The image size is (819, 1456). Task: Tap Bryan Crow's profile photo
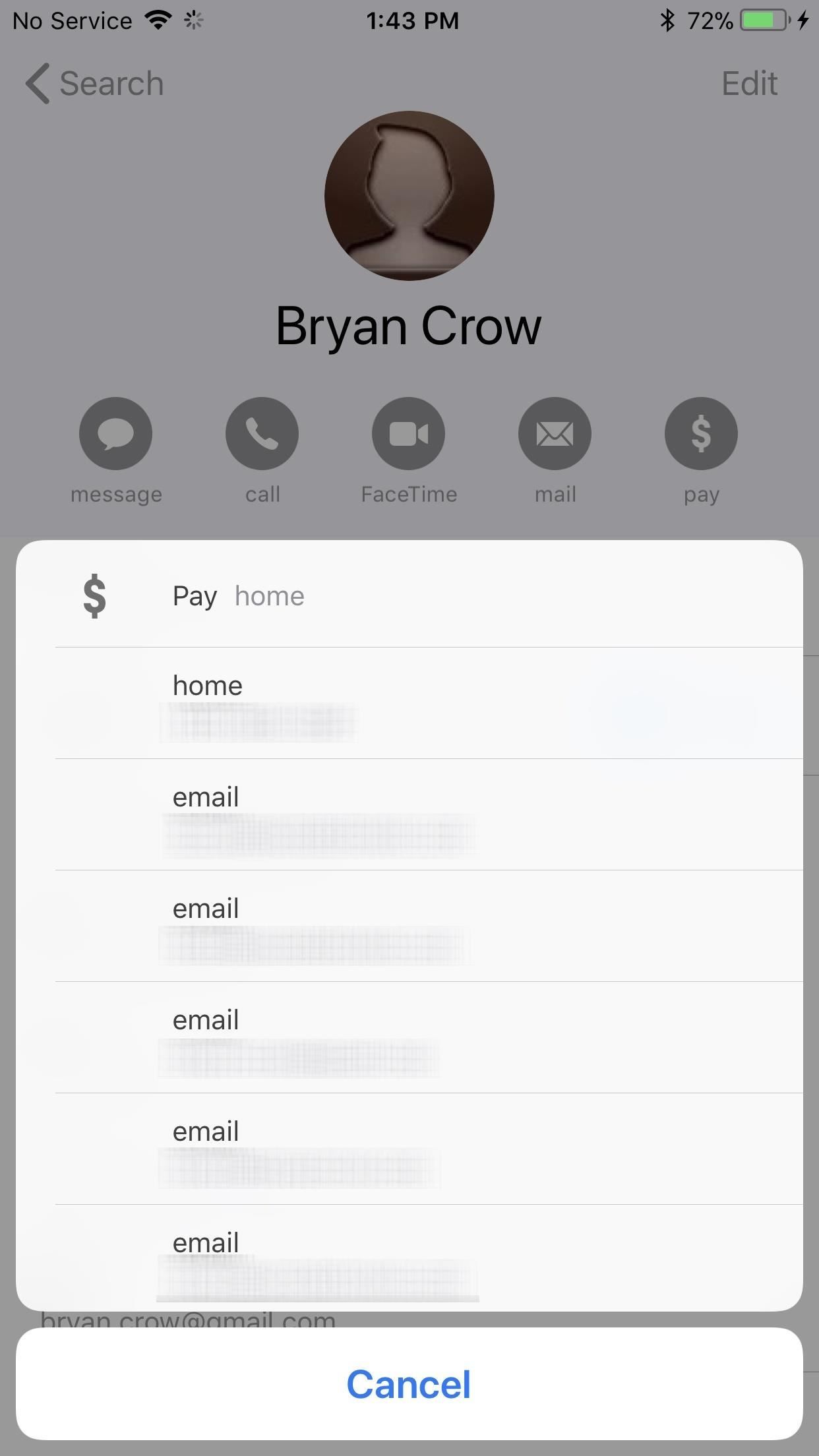point(409,196)
